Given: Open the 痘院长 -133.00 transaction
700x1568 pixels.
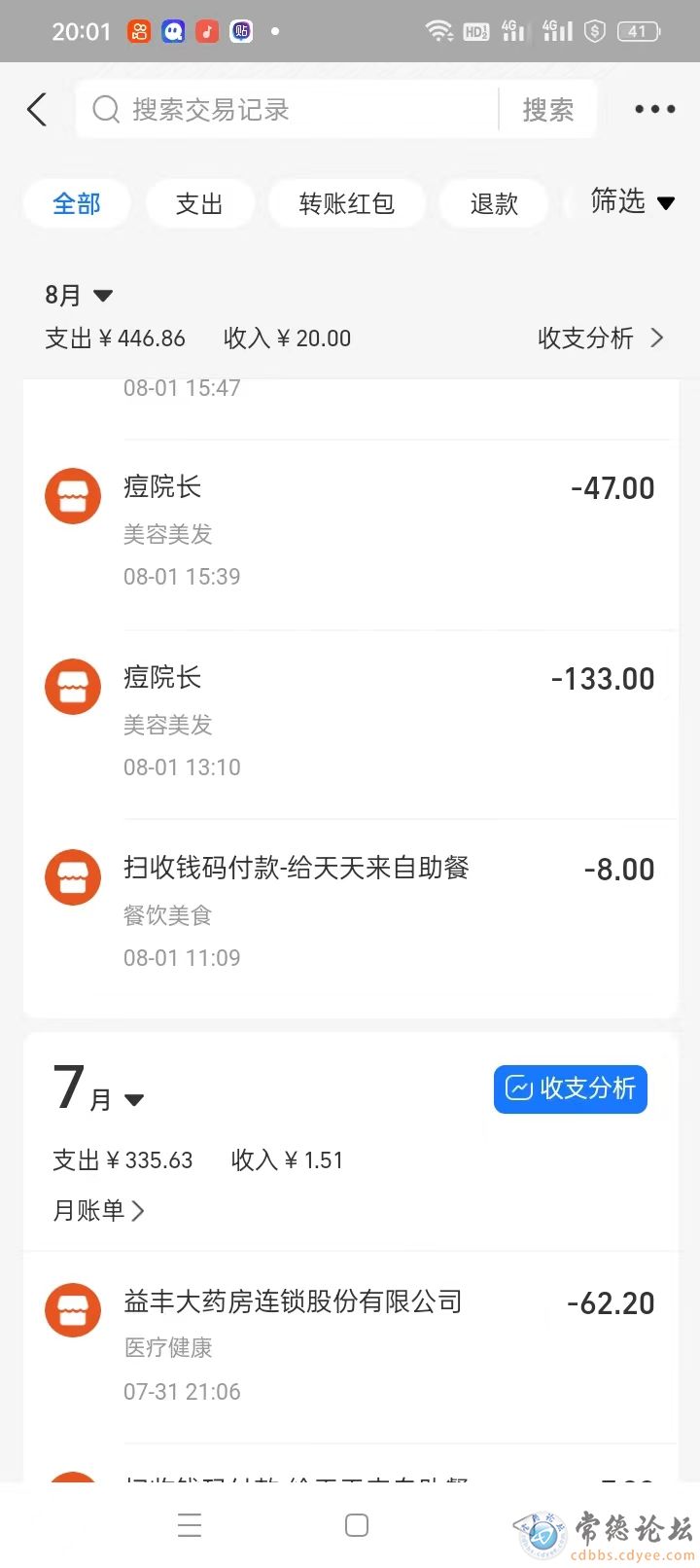Looking at the screenshot, I should tap(350, 723).
